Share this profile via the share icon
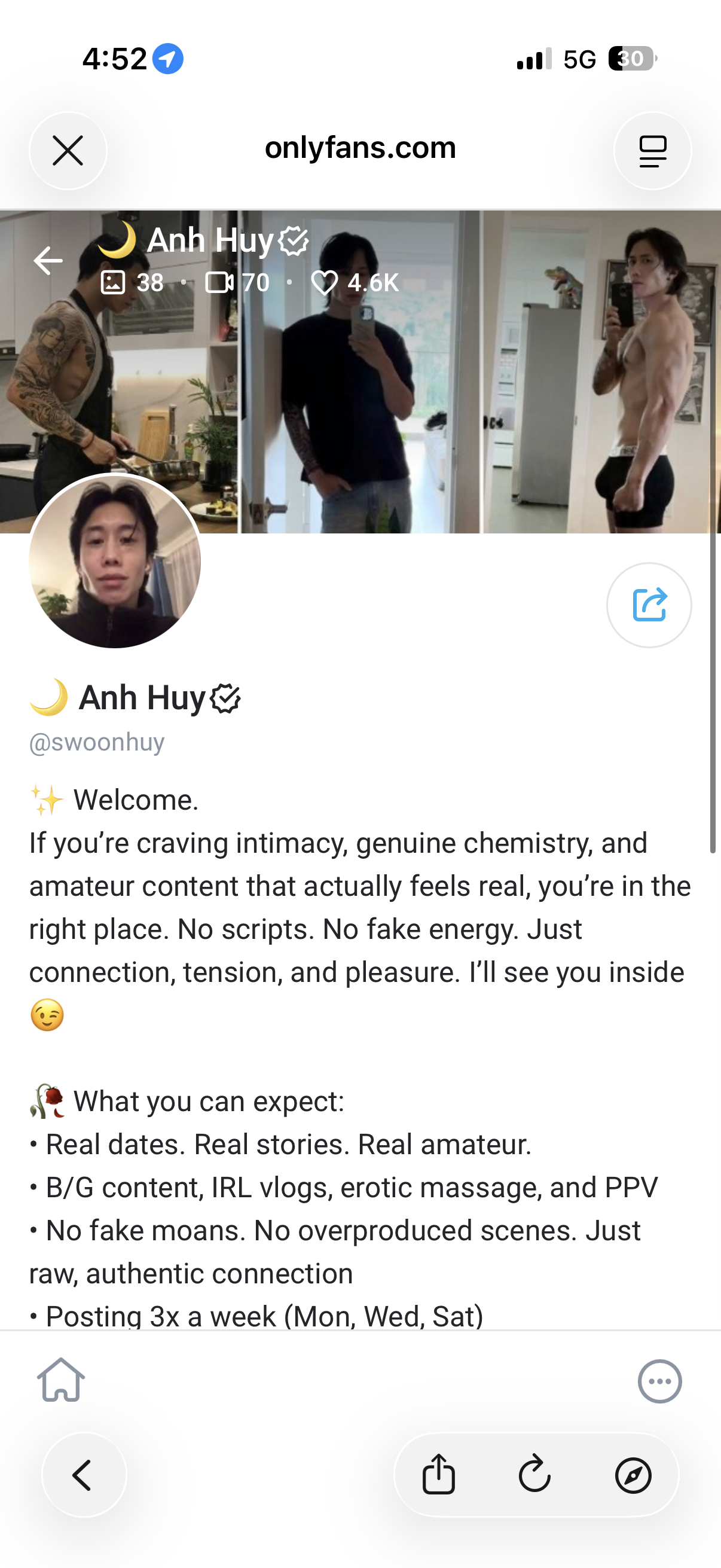This screenshot has height=1568, width=721. [x=649, y=605]
